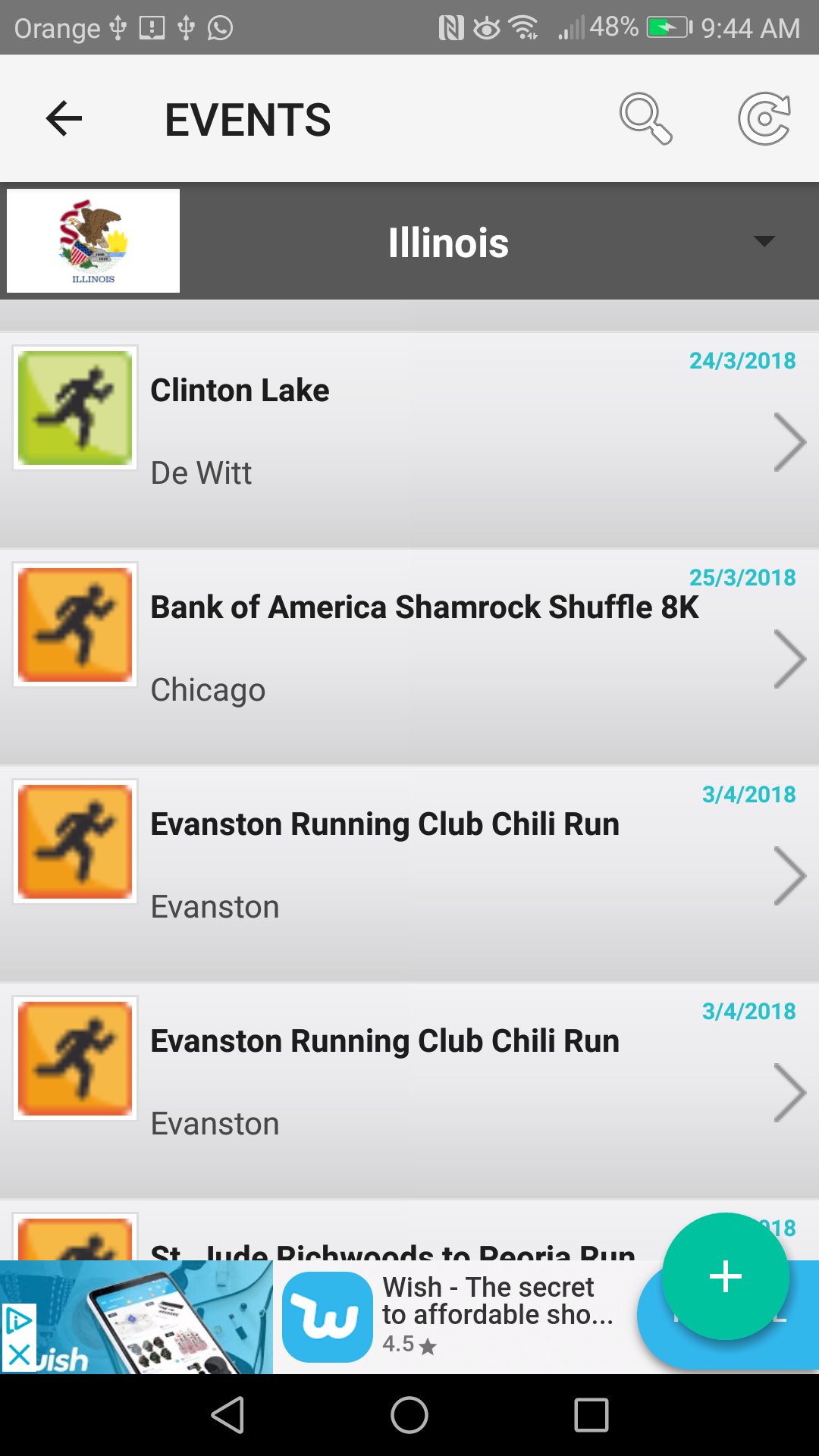Open the Illinois state selector dropdown

(764, 241)
